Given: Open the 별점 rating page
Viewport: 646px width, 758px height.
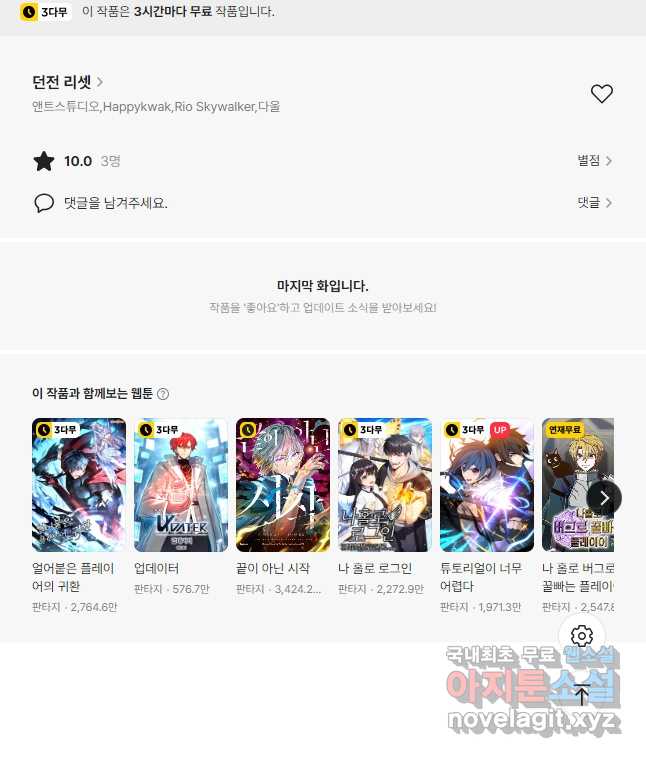Looking at the screenshot, I should (x=594, y=160).
